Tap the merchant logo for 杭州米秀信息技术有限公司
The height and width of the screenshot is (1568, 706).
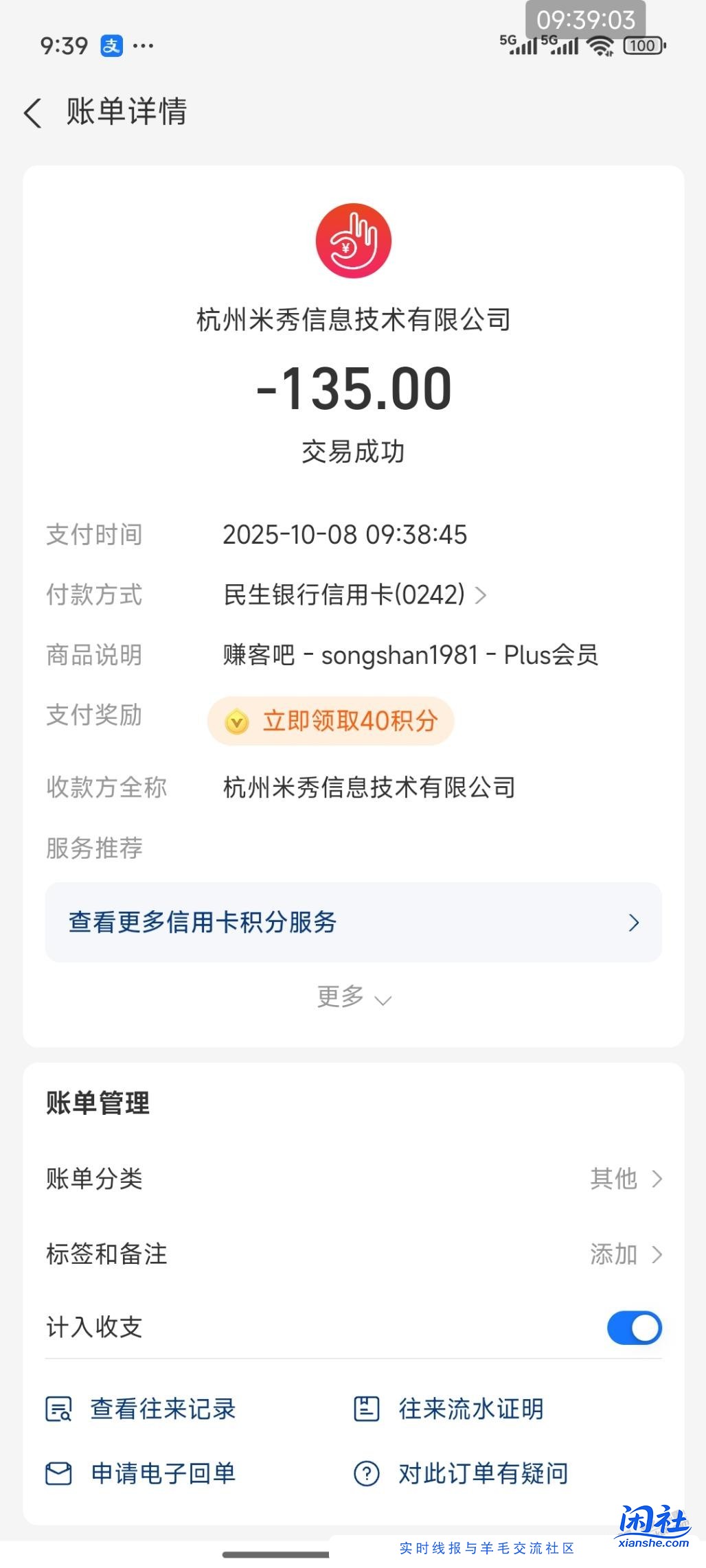352,240
